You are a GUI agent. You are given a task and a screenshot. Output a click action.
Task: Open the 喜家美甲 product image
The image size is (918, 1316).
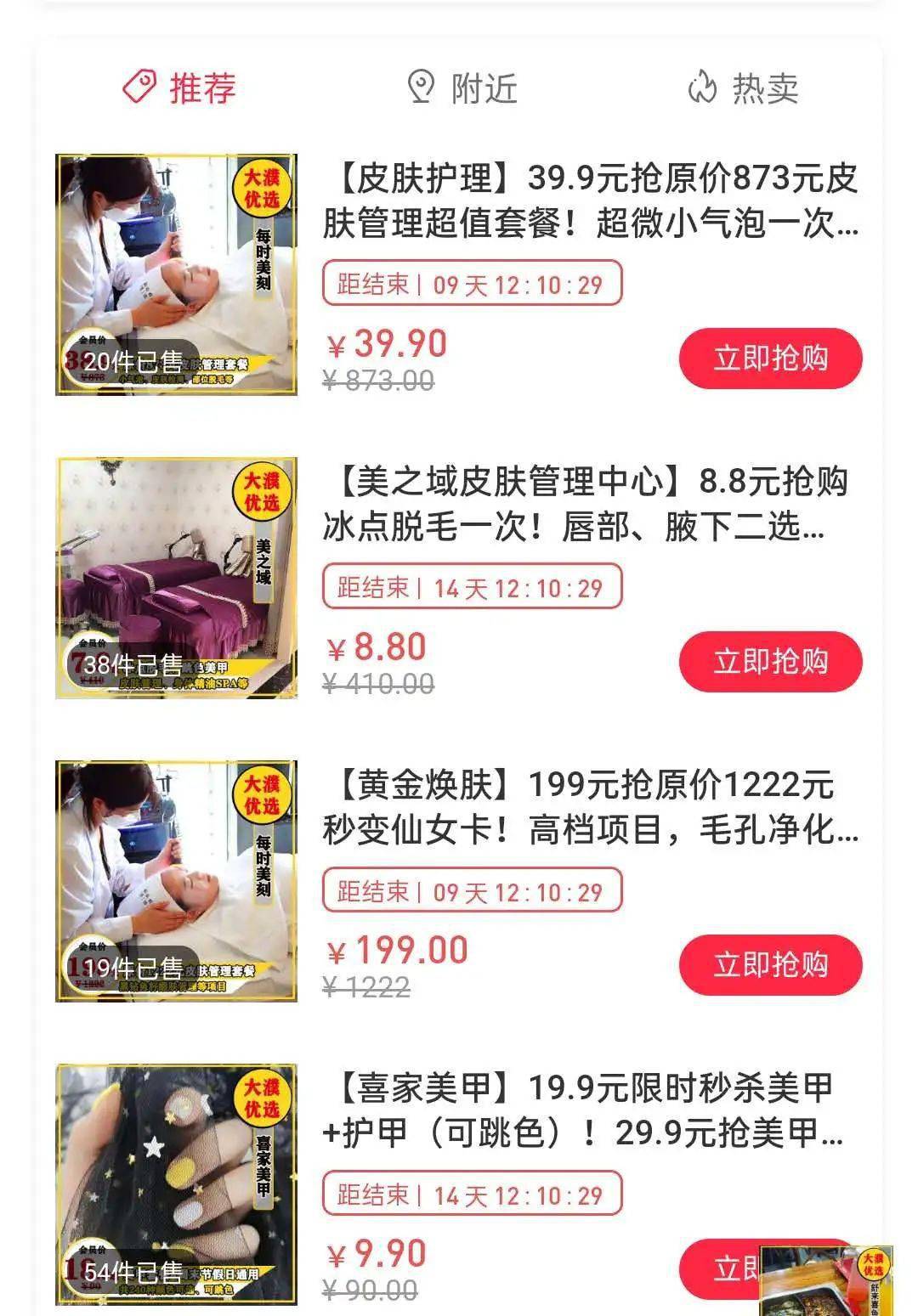click(x=177, y=1184)
